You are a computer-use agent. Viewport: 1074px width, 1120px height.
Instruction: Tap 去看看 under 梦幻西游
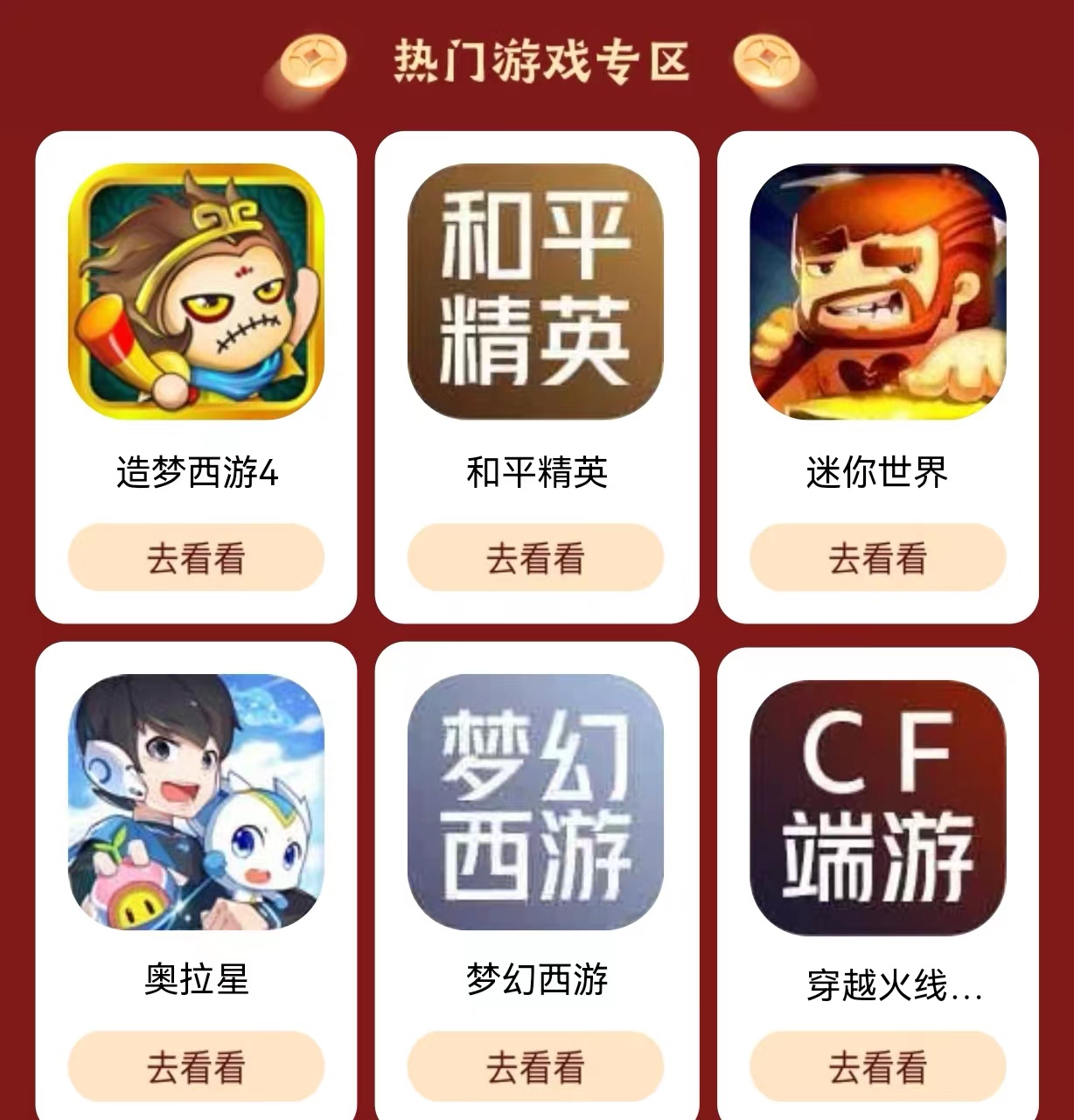535,1067
